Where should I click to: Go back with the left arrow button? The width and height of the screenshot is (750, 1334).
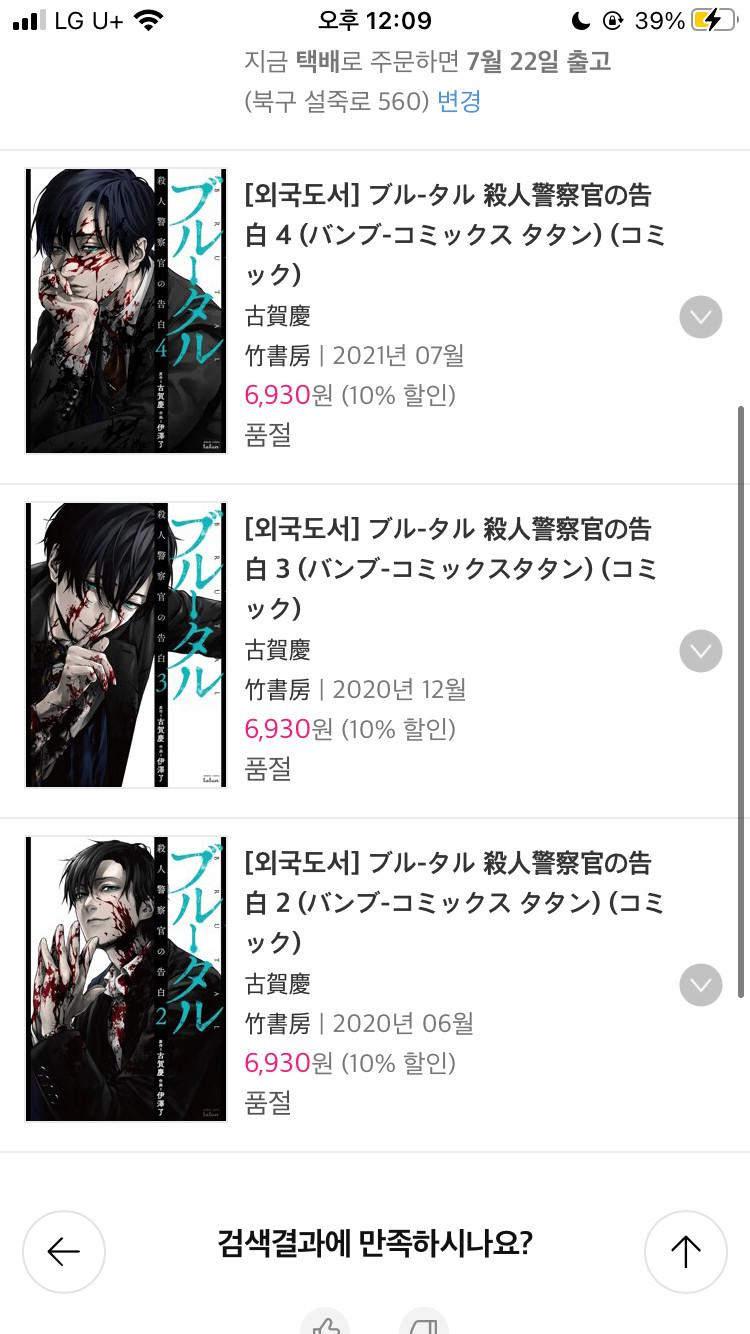(x=64, y=1252)
